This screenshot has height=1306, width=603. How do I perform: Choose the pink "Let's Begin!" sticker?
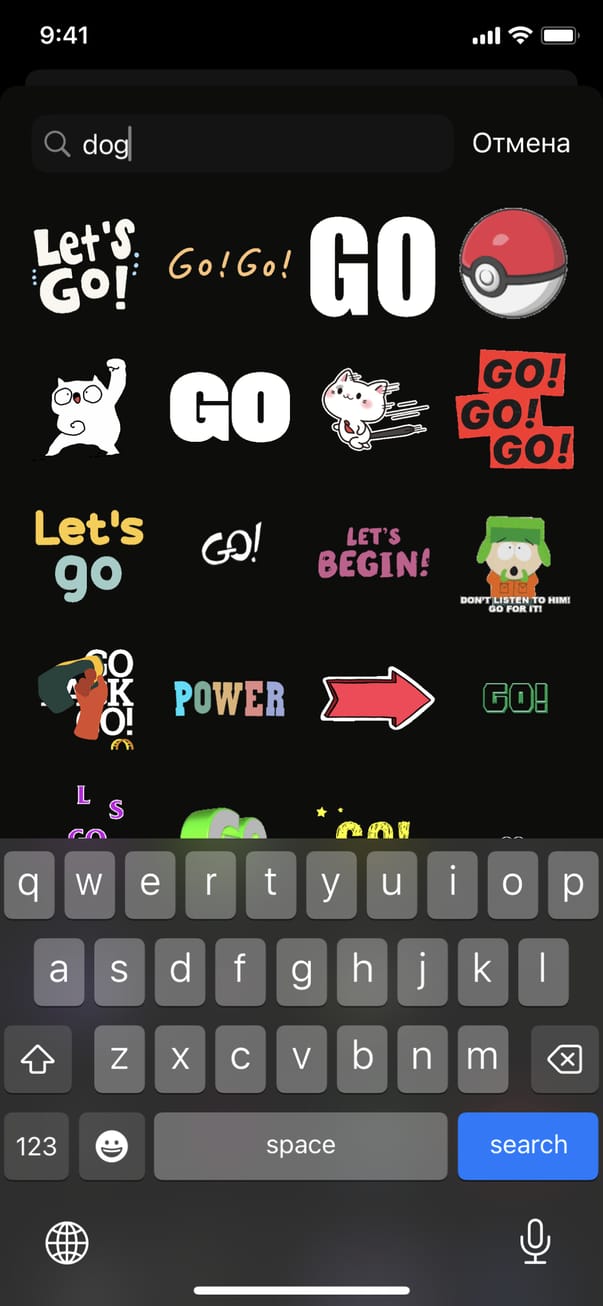tap(374, 553)
